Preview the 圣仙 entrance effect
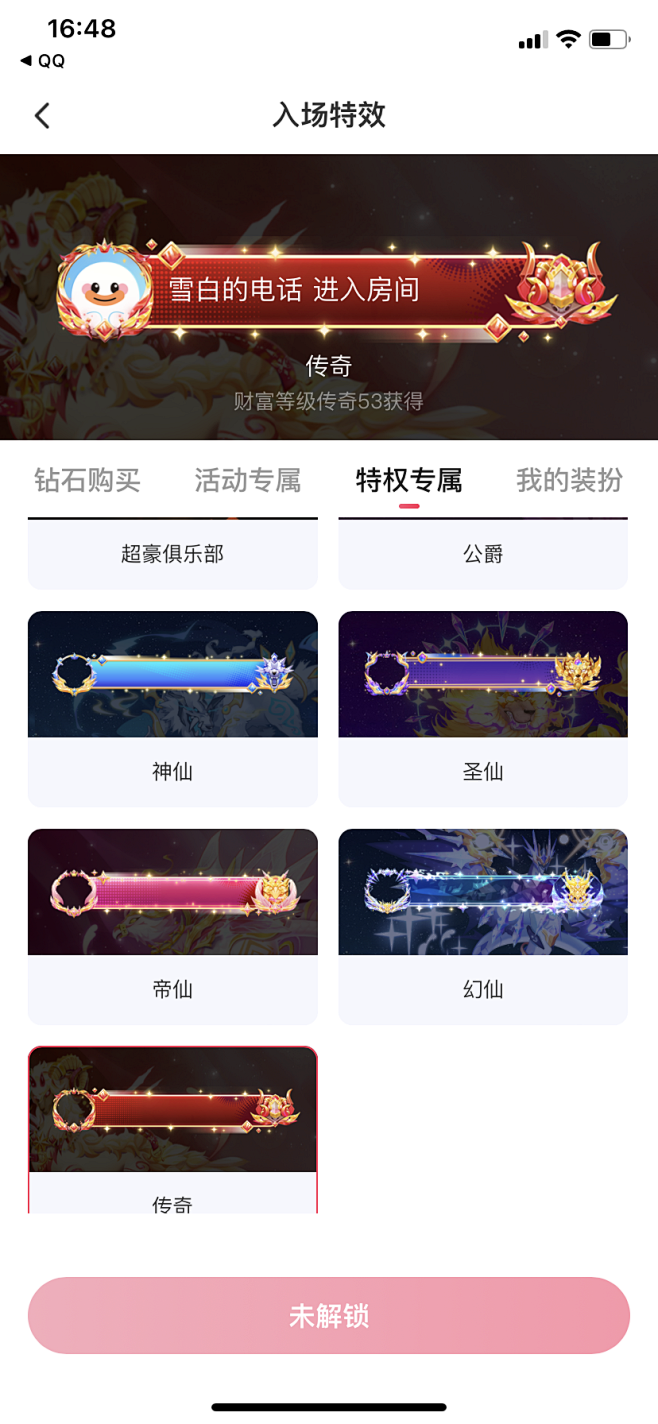 pyautogui.click(x=483, y=709)
